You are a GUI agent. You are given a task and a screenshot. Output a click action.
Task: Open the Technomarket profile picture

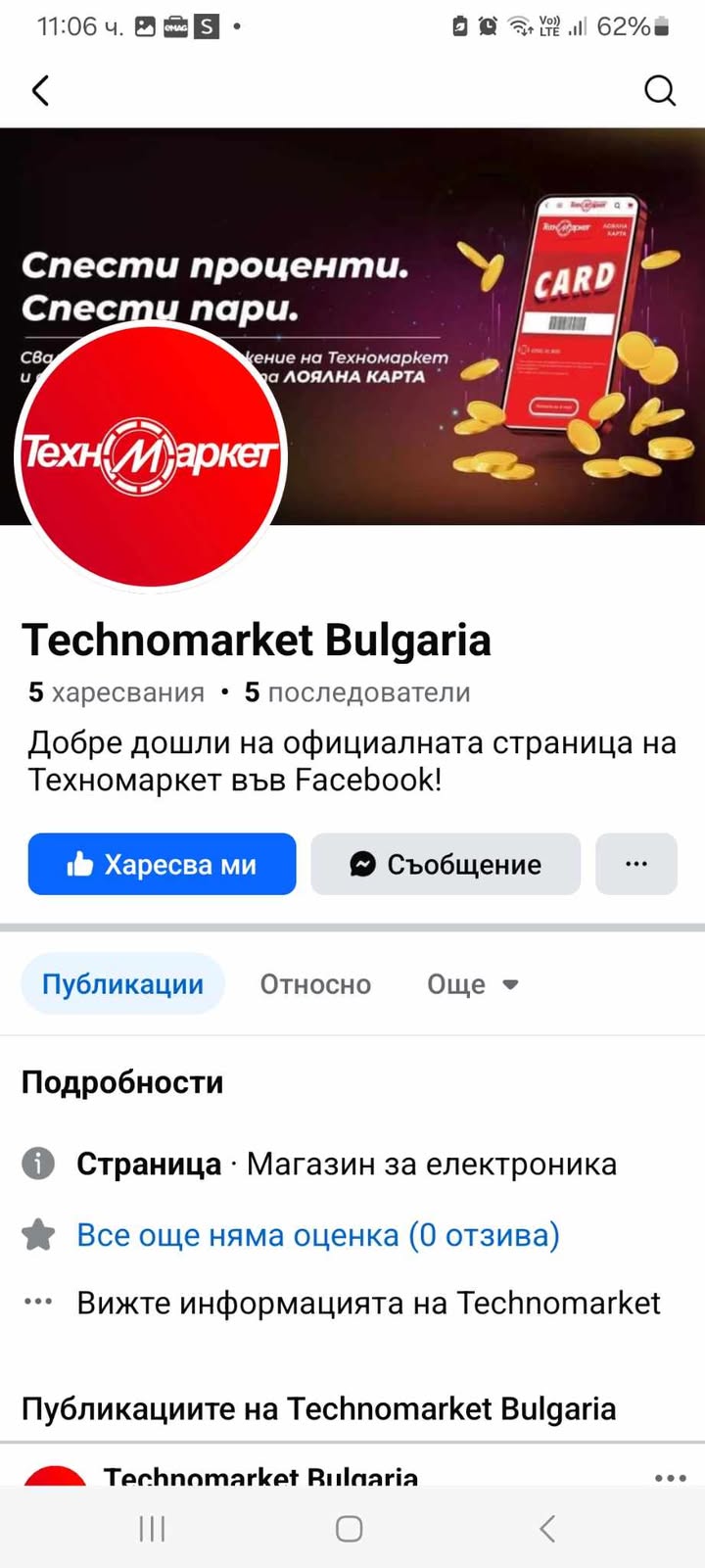(x=151, y=455)
